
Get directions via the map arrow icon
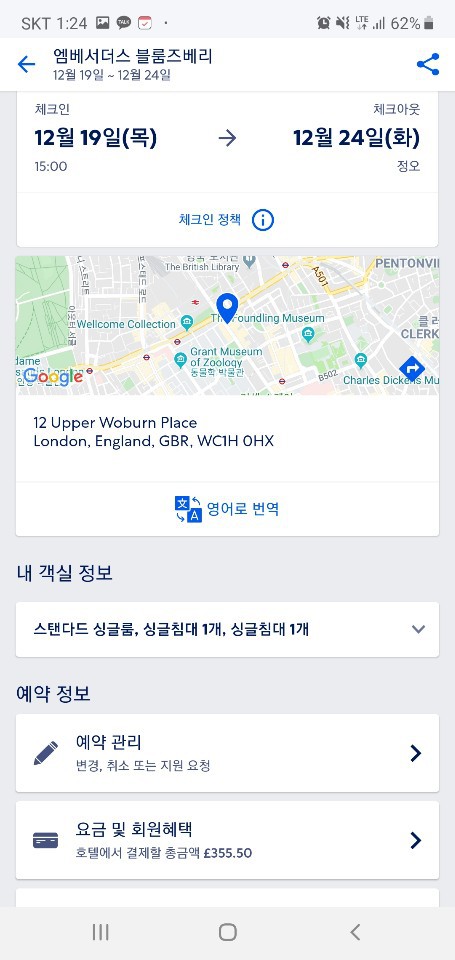[412, 369]
